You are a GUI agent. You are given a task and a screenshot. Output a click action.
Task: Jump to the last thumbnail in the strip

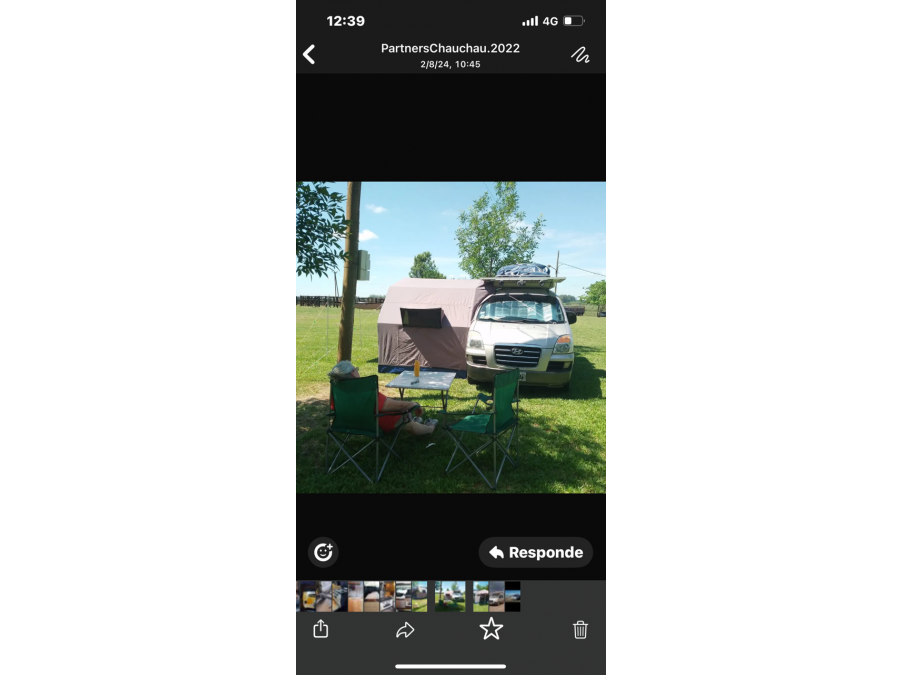tap(512, 596)
